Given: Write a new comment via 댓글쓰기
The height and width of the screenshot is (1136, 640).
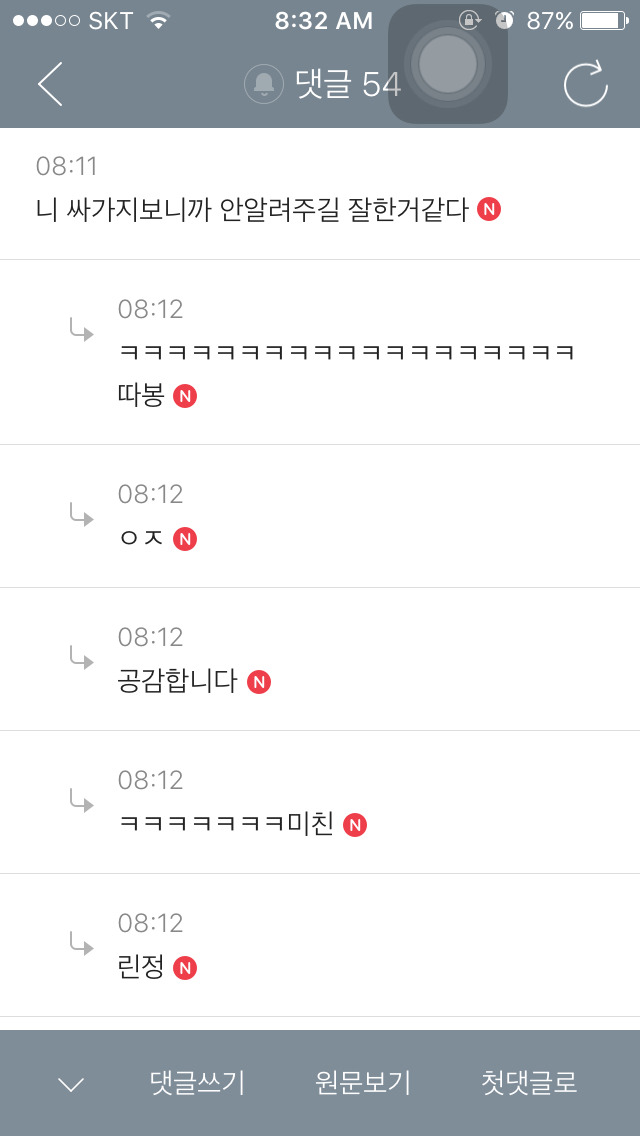Looking at the screenshot, I should 197,1082.
